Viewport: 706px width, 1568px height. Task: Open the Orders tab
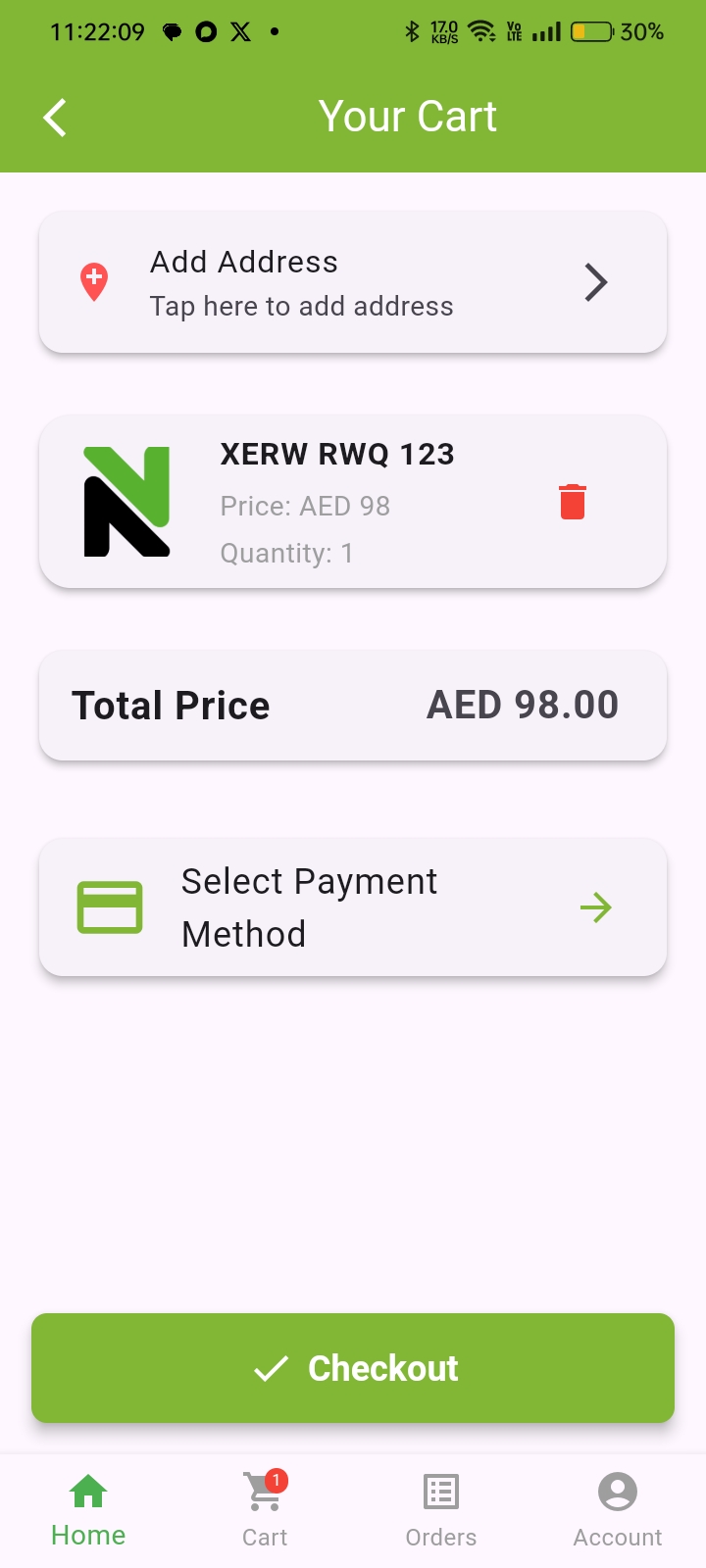pos(441,1509)
